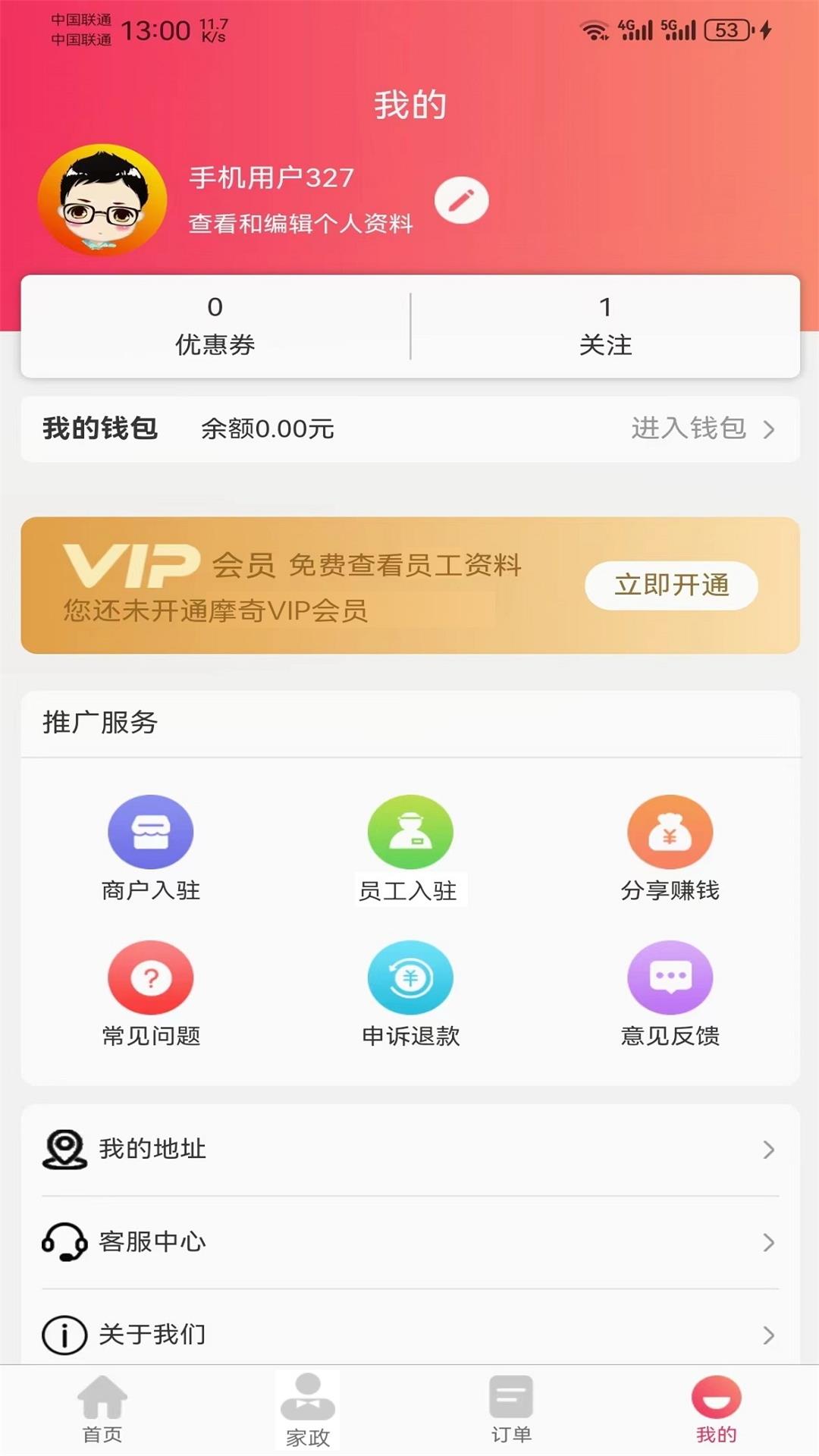
Task: Select the 我的 profile tab
Action: click(x=716, y=1410)
